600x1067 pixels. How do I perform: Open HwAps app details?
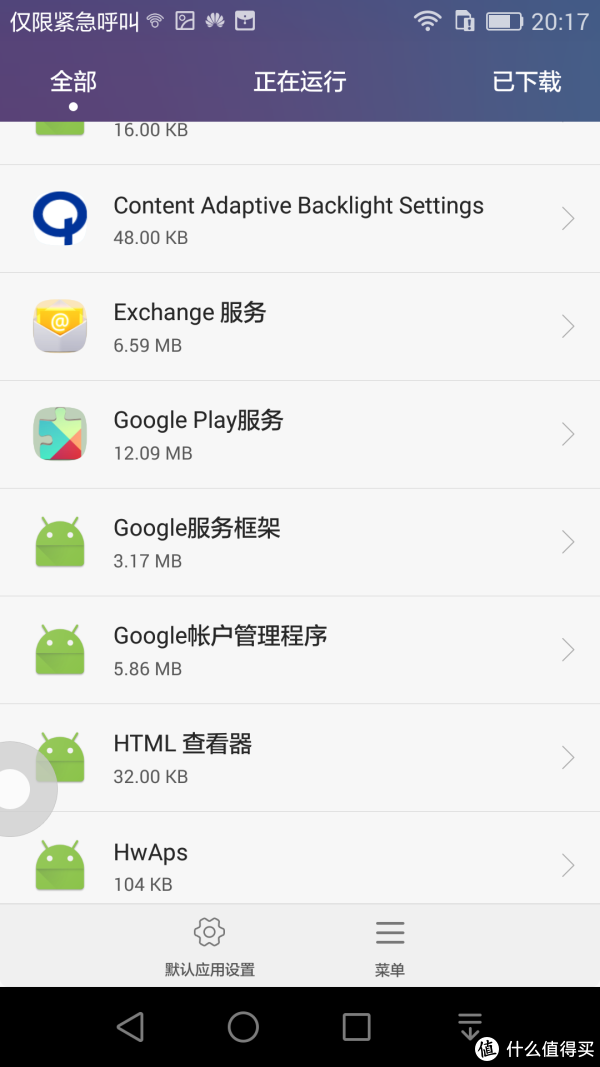click(300, 858)
